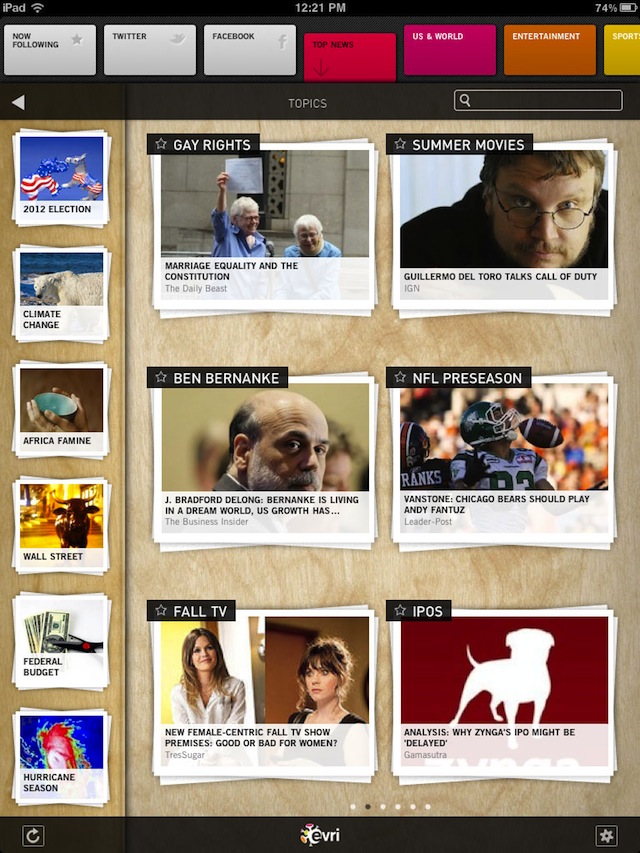The height and width of the screenshot is (853, 640).
Task: Open the Climate Change topic
Action: [x=61, y=292]
